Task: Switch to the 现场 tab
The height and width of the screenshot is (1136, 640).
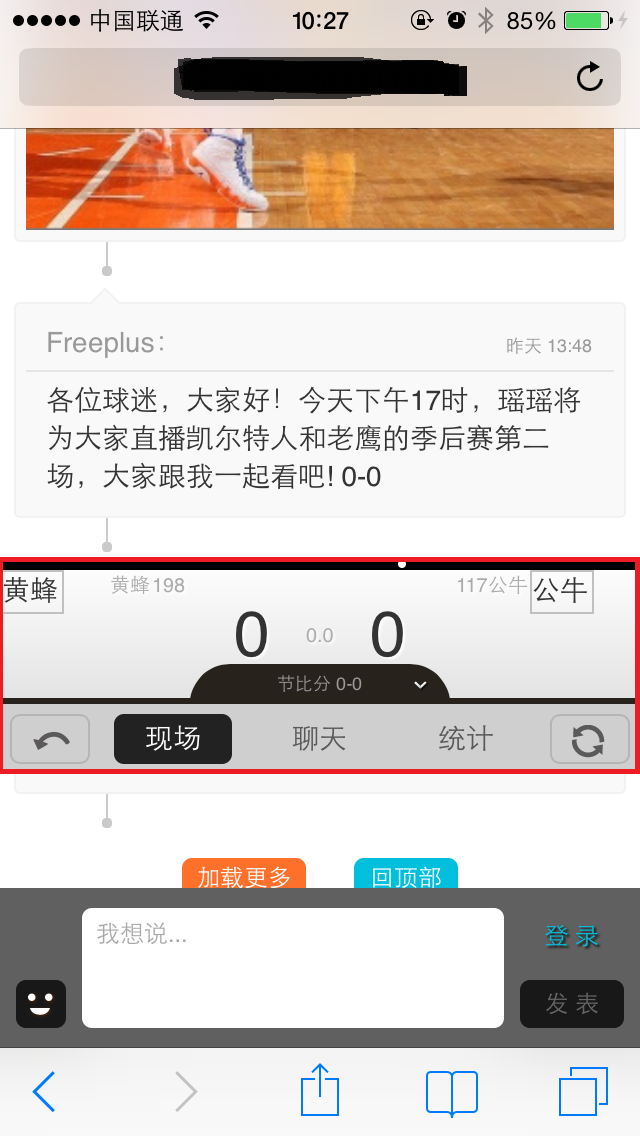Action: 173,739
